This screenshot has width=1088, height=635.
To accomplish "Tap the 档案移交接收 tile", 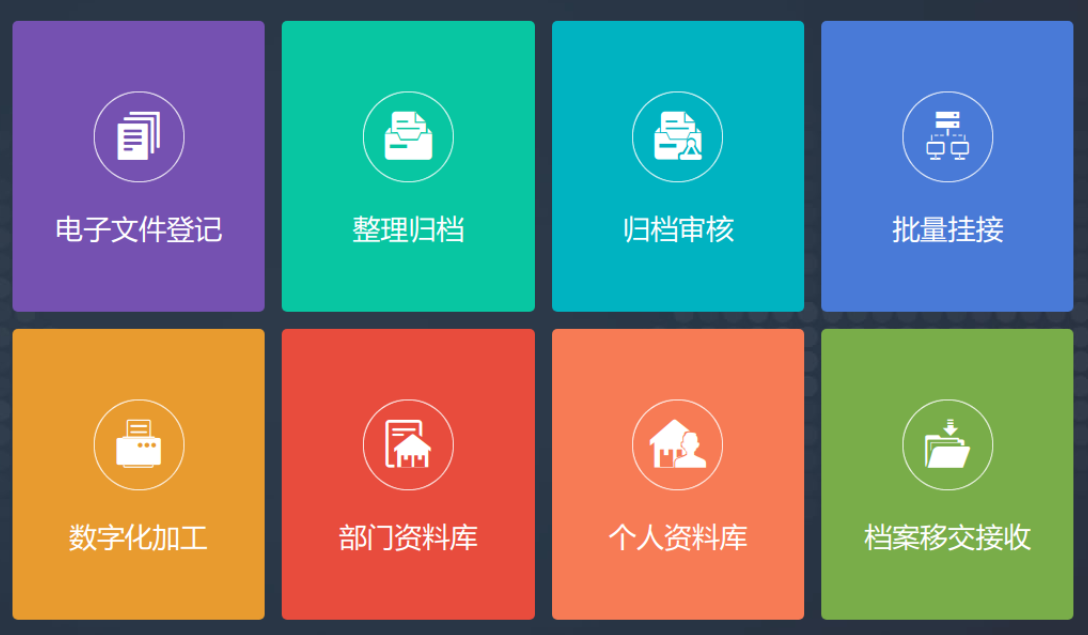I will coord(947,474).
